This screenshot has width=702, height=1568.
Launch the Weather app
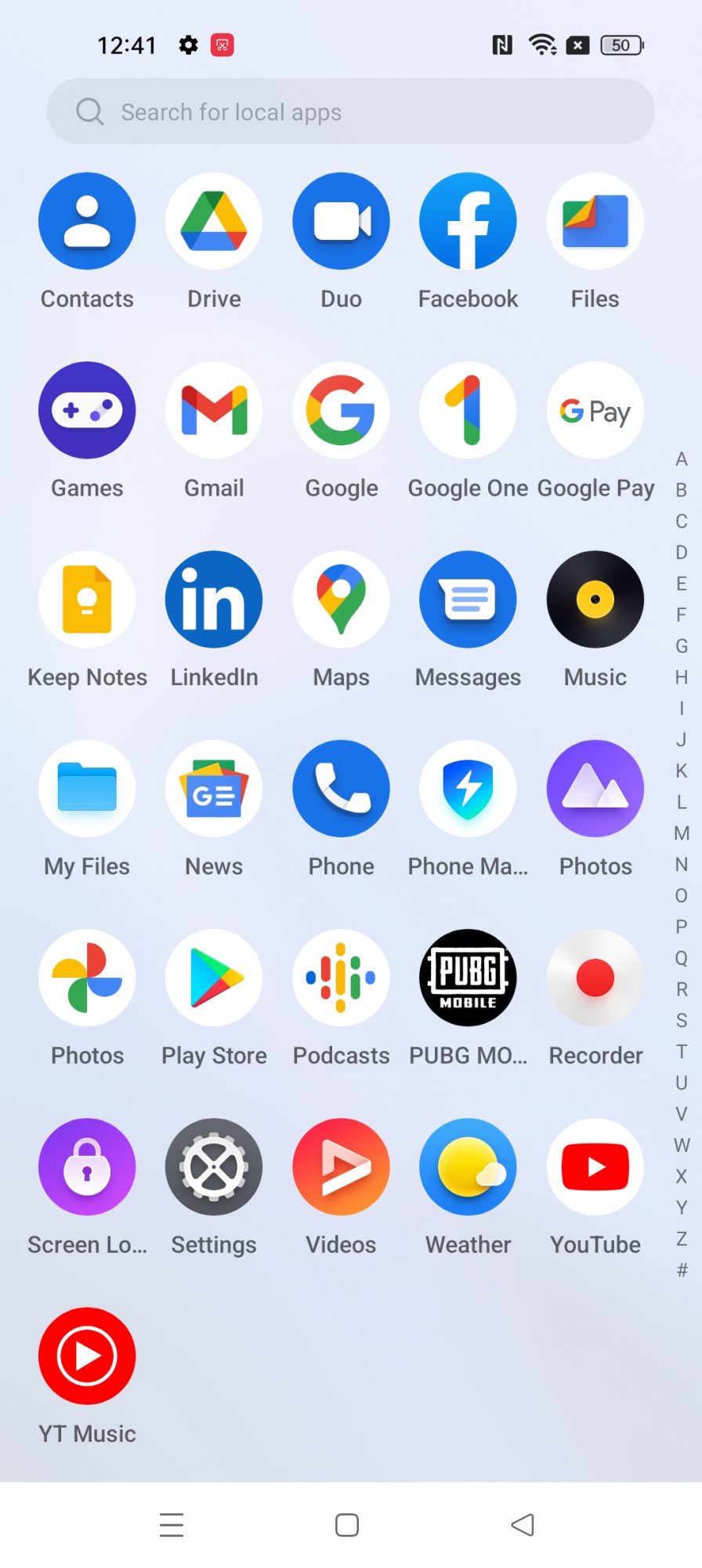pos(468,1167)
